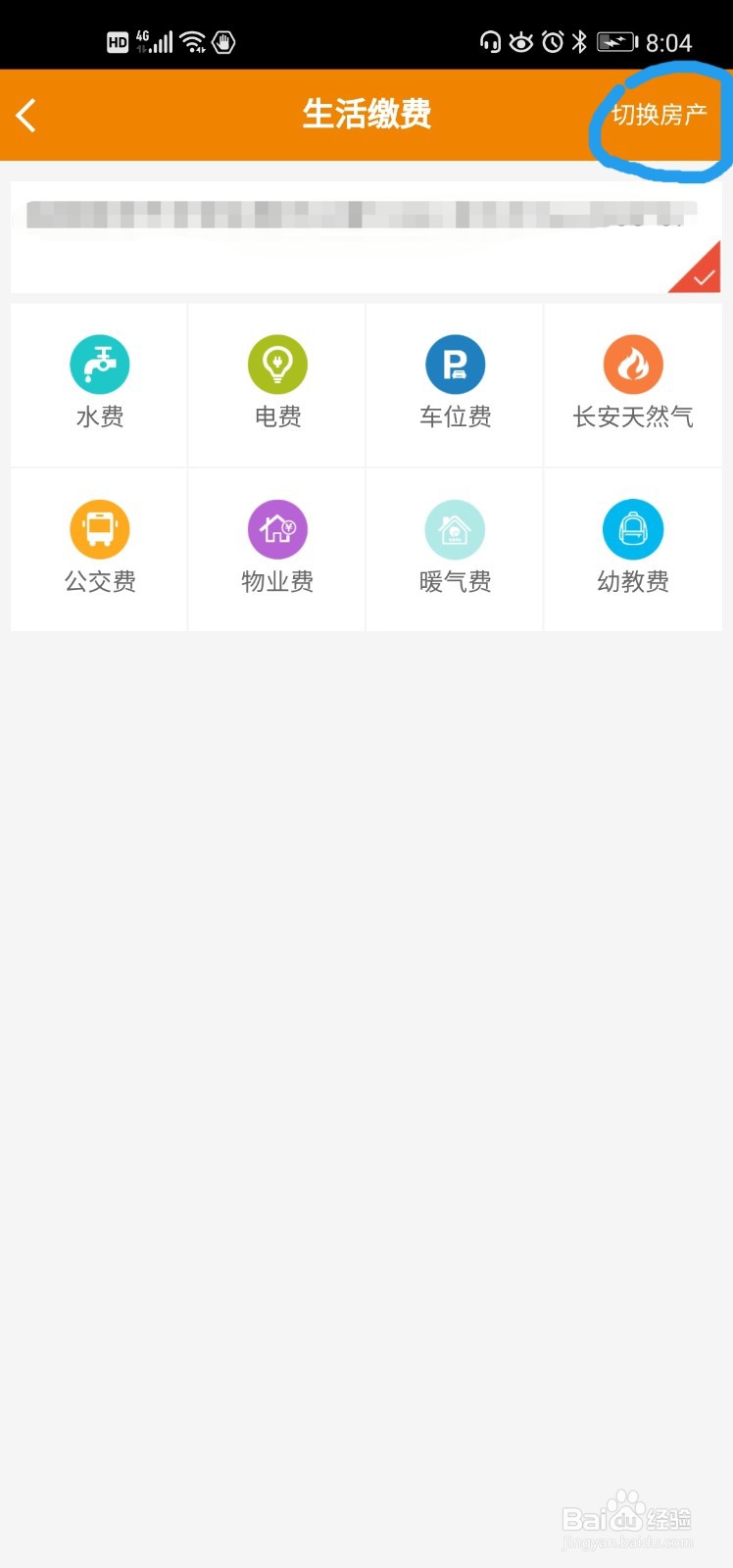
Task: Open 公交费 bus fare payment
Action: [99, 549]
